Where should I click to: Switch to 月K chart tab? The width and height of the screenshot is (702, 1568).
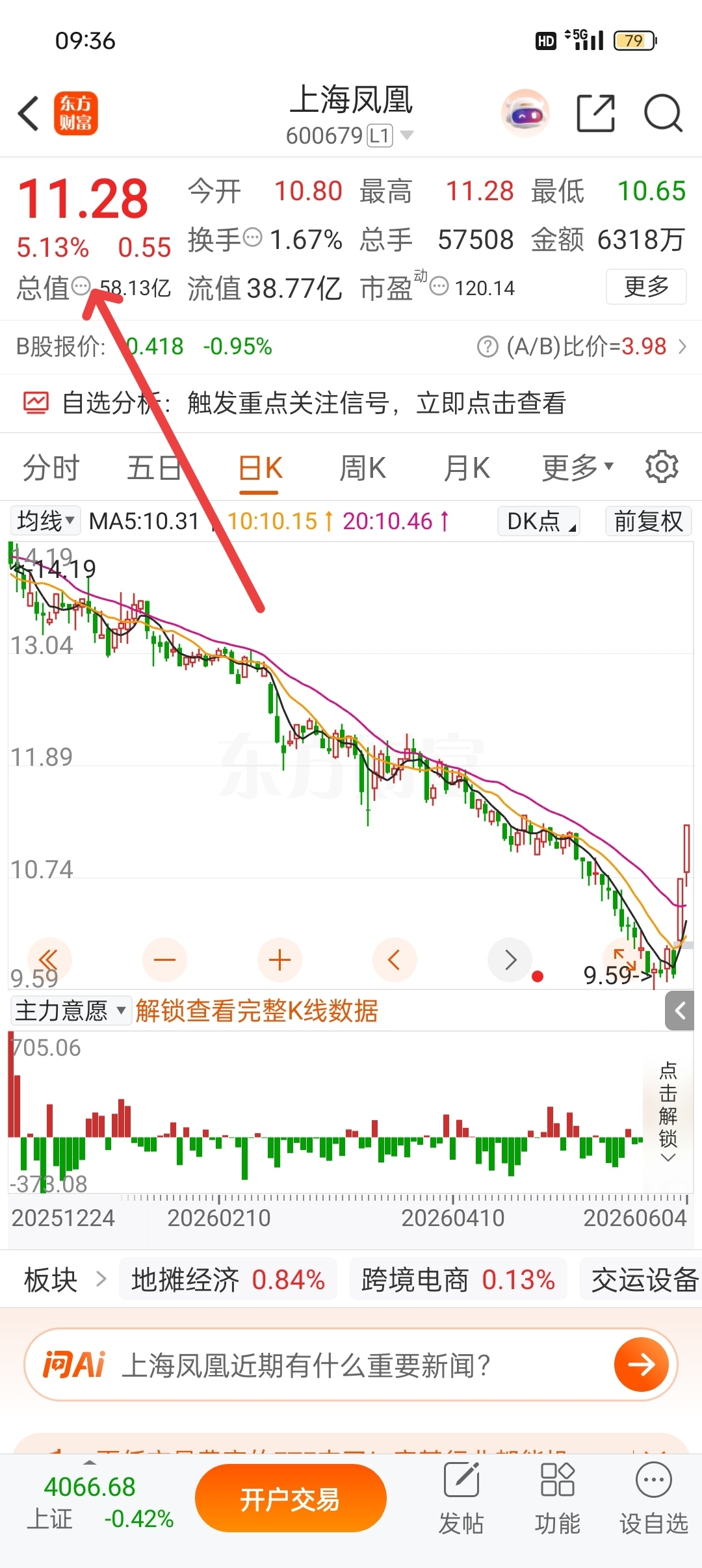pos(467,468)
